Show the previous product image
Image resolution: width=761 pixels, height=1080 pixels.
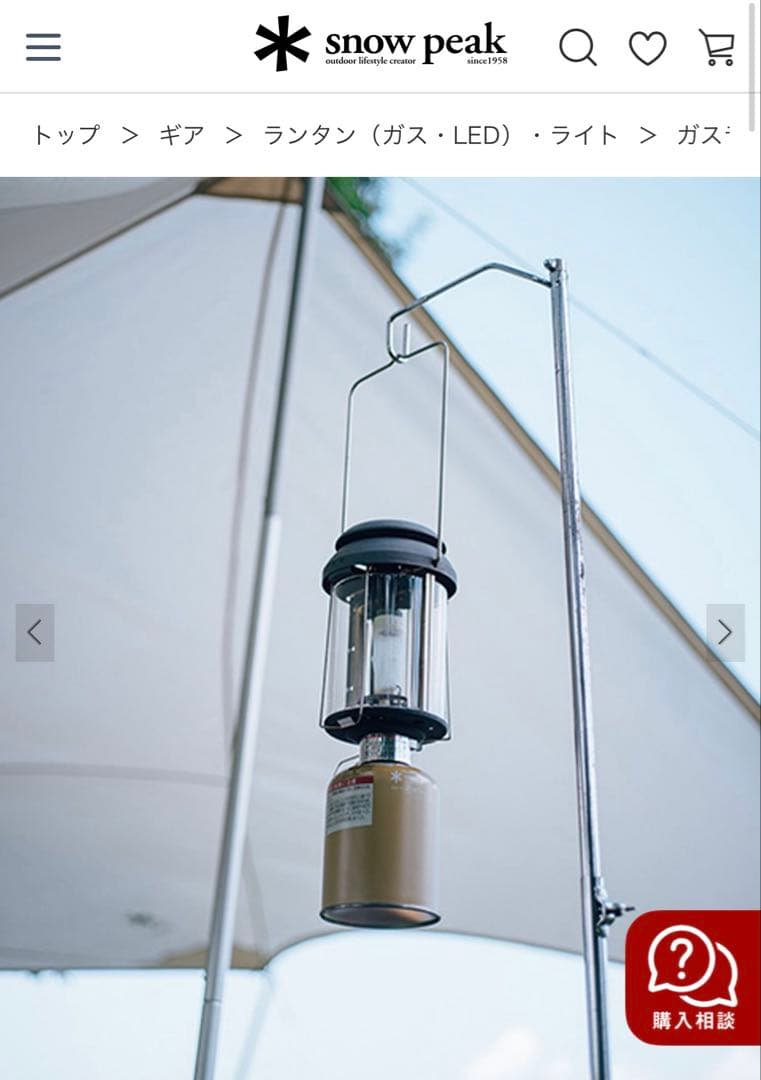pyautogui.click(x=35, y=632)
